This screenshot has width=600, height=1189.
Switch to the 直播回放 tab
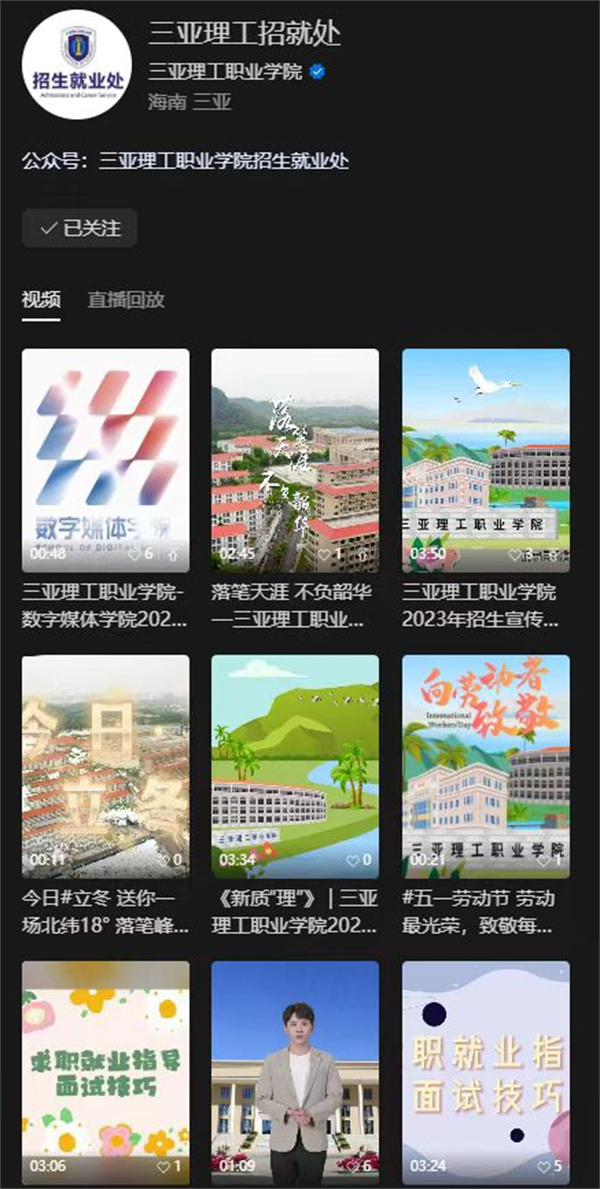126,299
